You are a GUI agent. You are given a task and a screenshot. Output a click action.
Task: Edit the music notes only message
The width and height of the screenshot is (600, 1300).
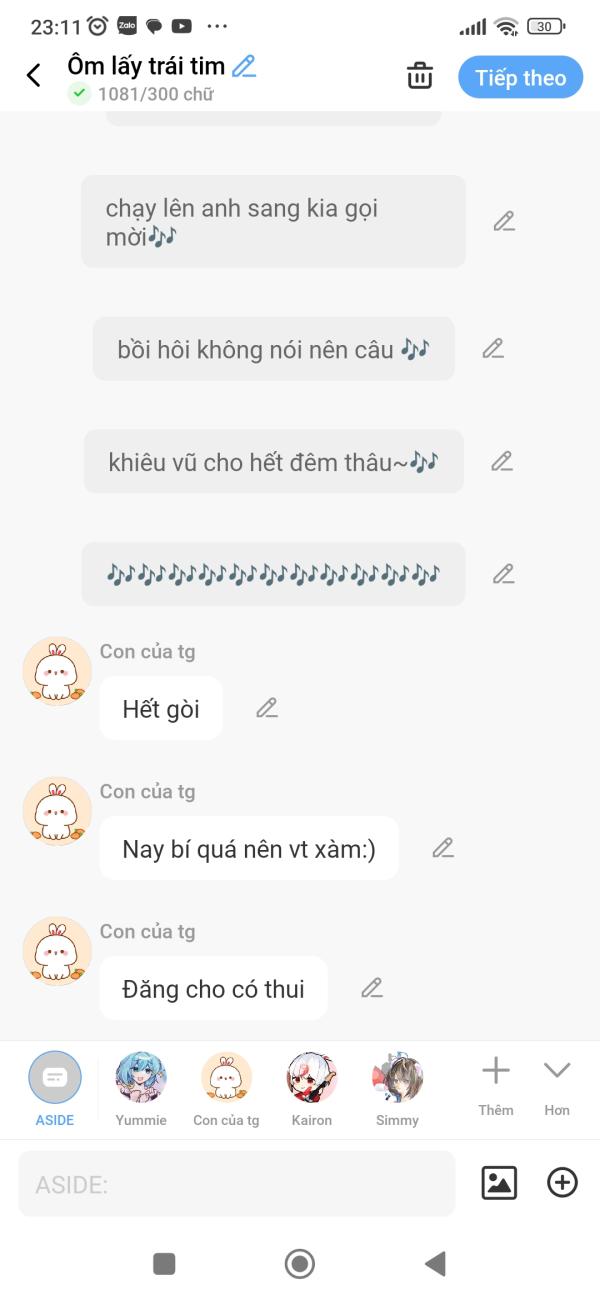504,574
